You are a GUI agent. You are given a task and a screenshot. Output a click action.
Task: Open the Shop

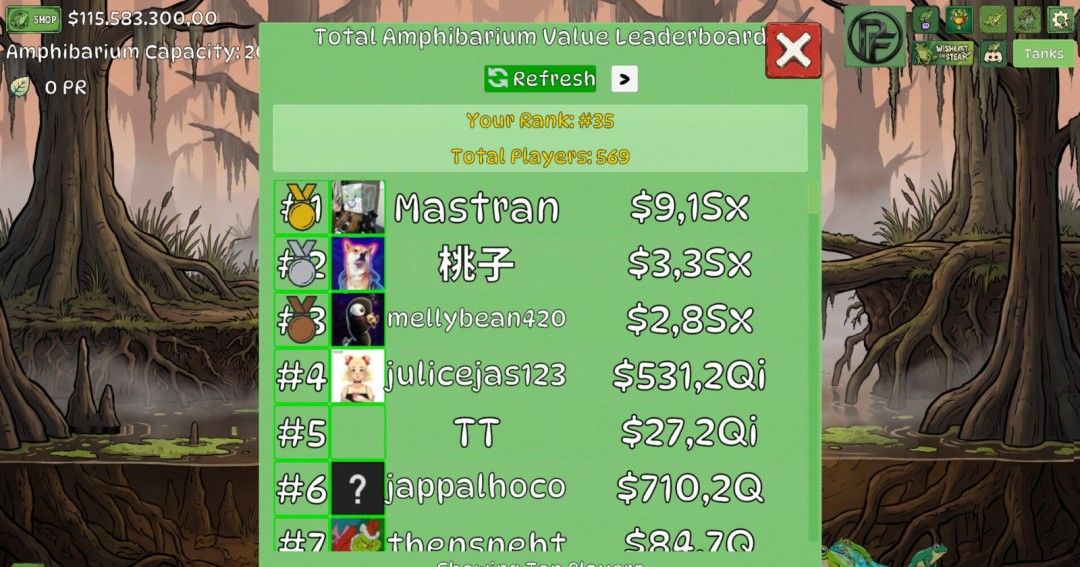coord(34,19)
